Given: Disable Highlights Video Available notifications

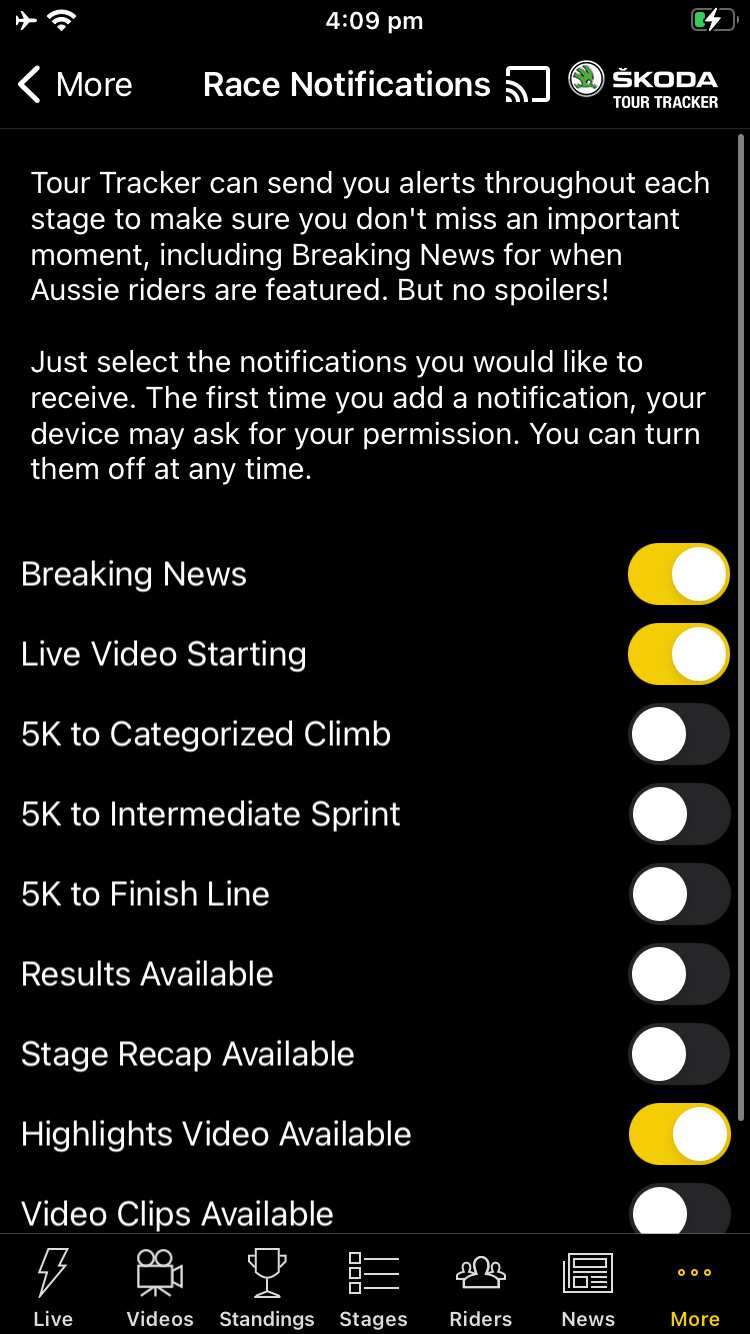Looking at the screenshot, I should pyautogui.click(x=678, y=1134).
